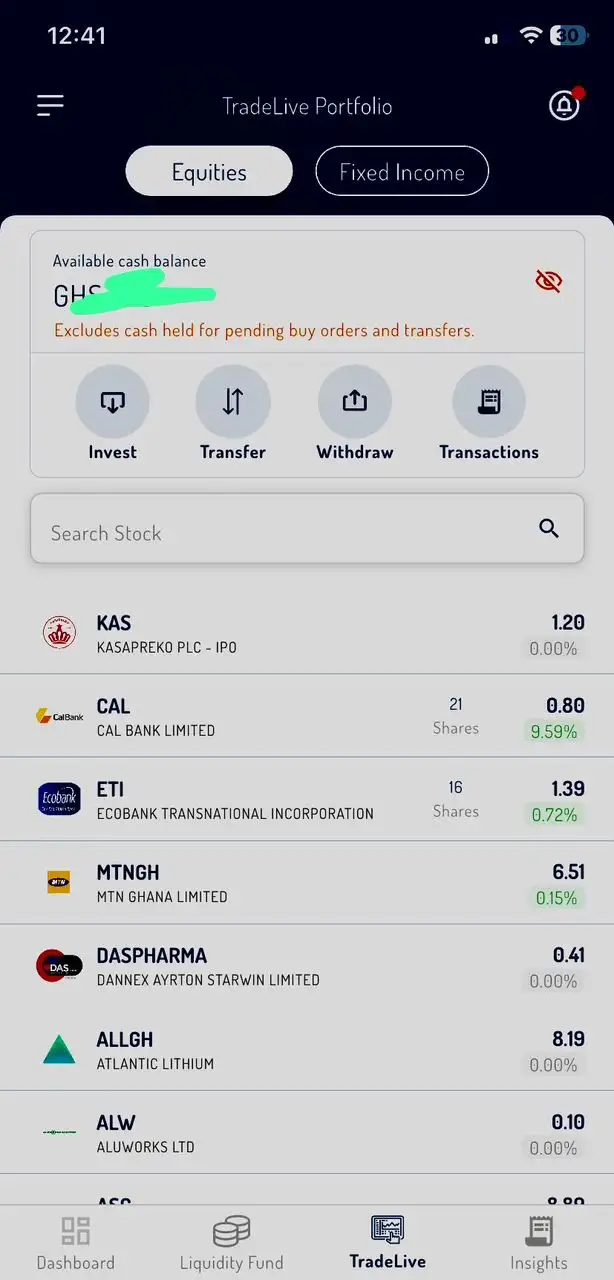
Task: Toggle cash balance visibility eye icon
Action: [x=549, y=281]
